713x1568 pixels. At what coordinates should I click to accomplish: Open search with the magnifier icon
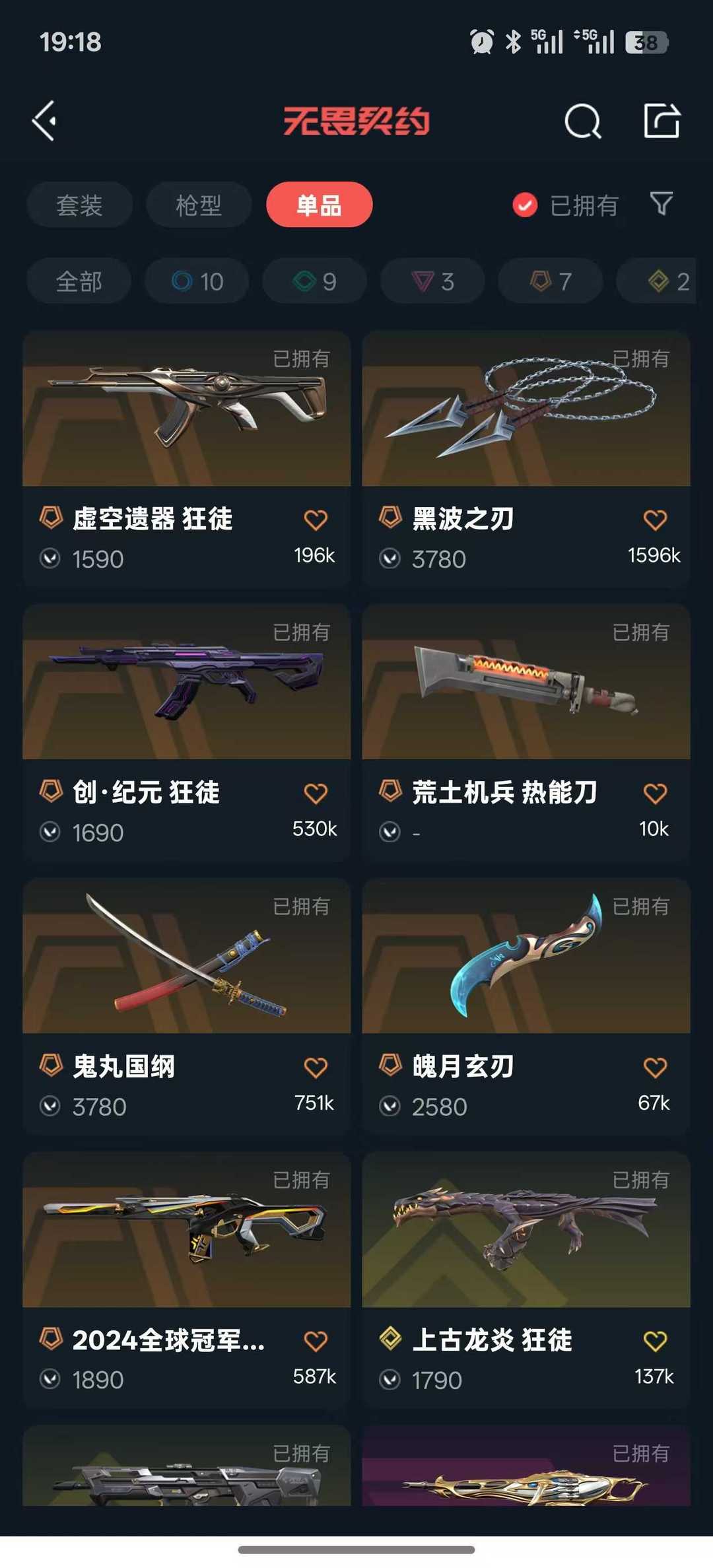tap(581, 121)
